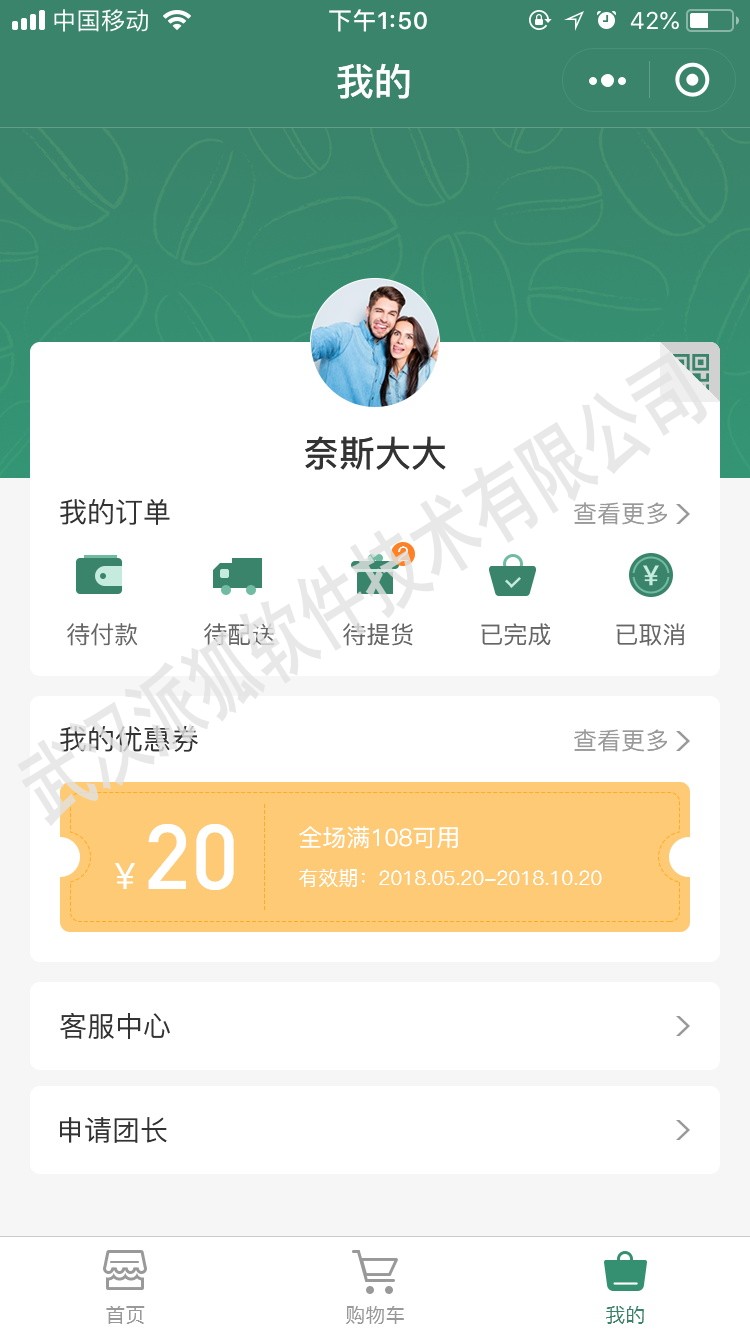The height and width of the screenshot is (1334, 750).
Task: Open 客服中心 row
Action: 375,1026
